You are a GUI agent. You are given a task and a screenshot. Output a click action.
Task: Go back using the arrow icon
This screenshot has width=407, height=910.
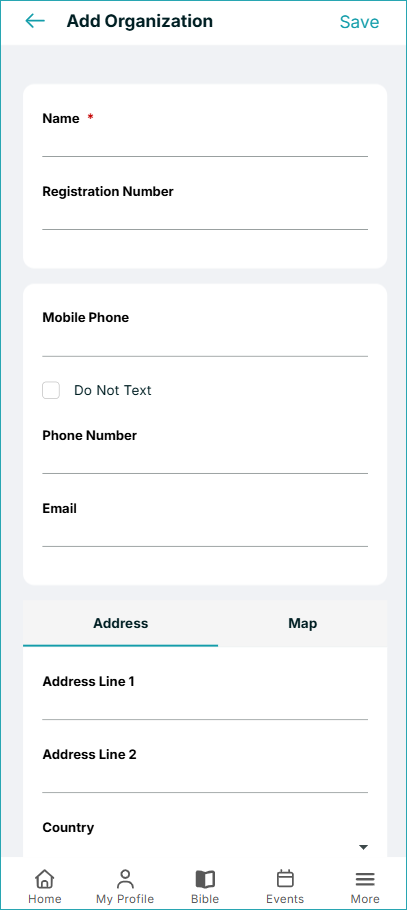pyautogui.click(x=35, y=21)
